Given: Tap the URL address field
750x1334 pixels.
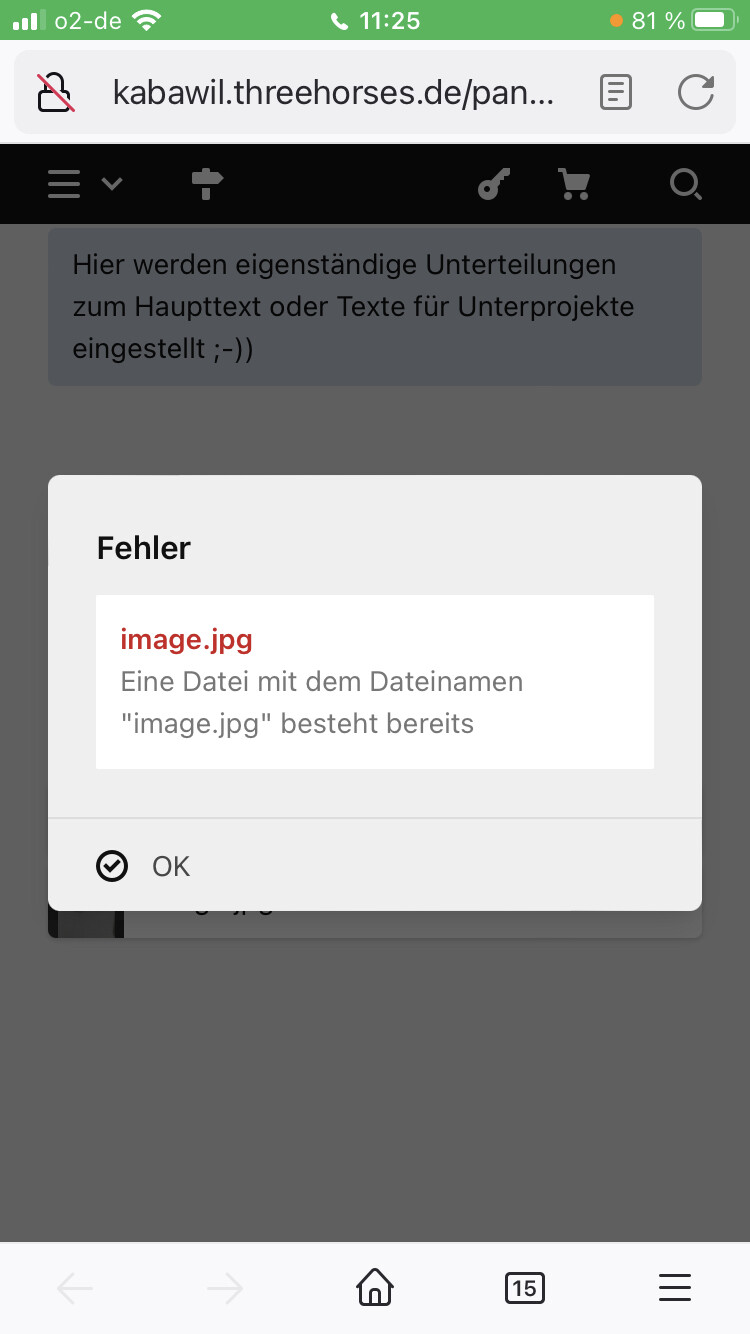Looking at the screenshot, I should pos(333,93).
